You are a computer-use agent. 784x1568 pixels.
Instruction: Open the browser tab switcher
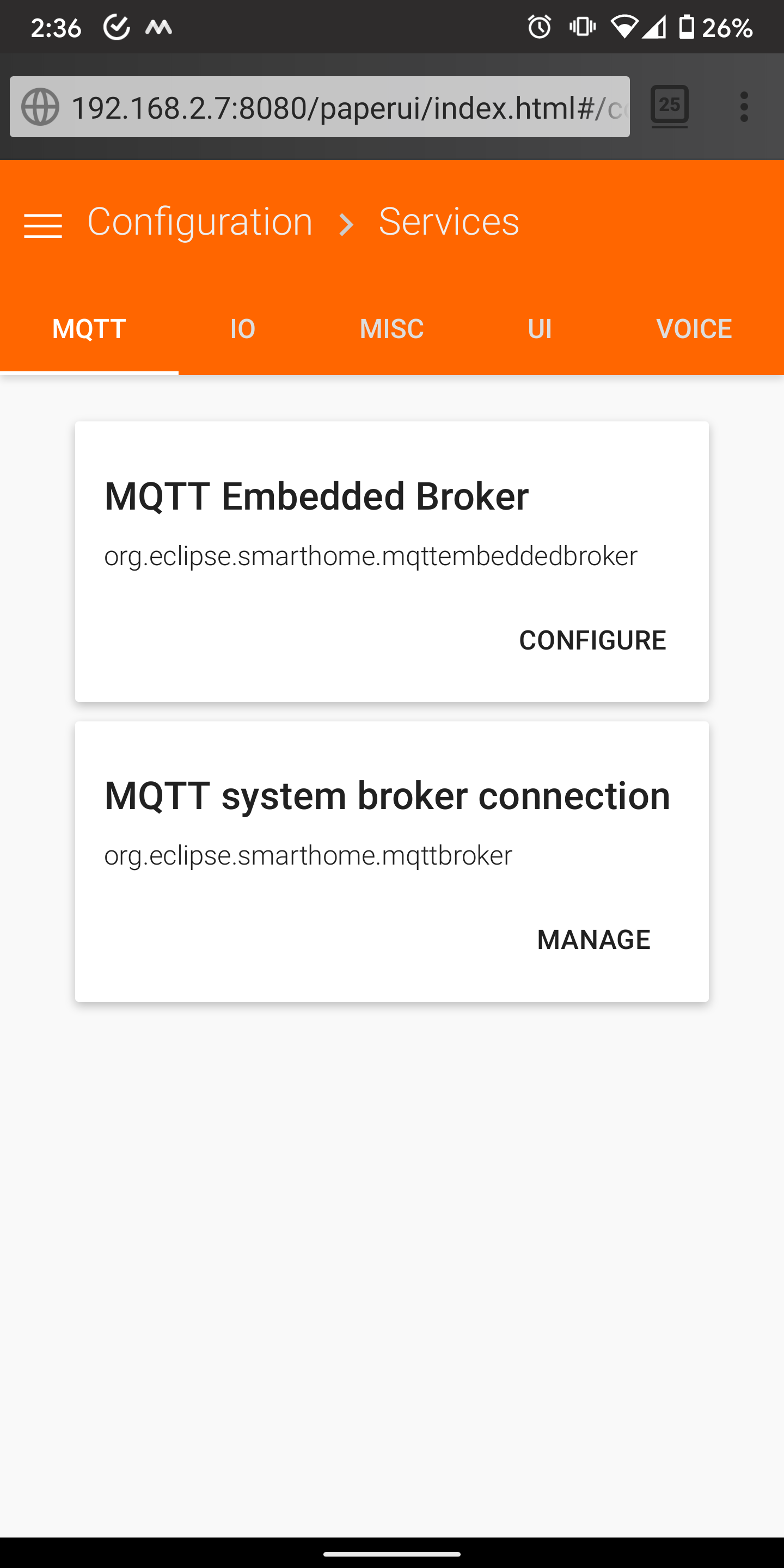(669, 106)
